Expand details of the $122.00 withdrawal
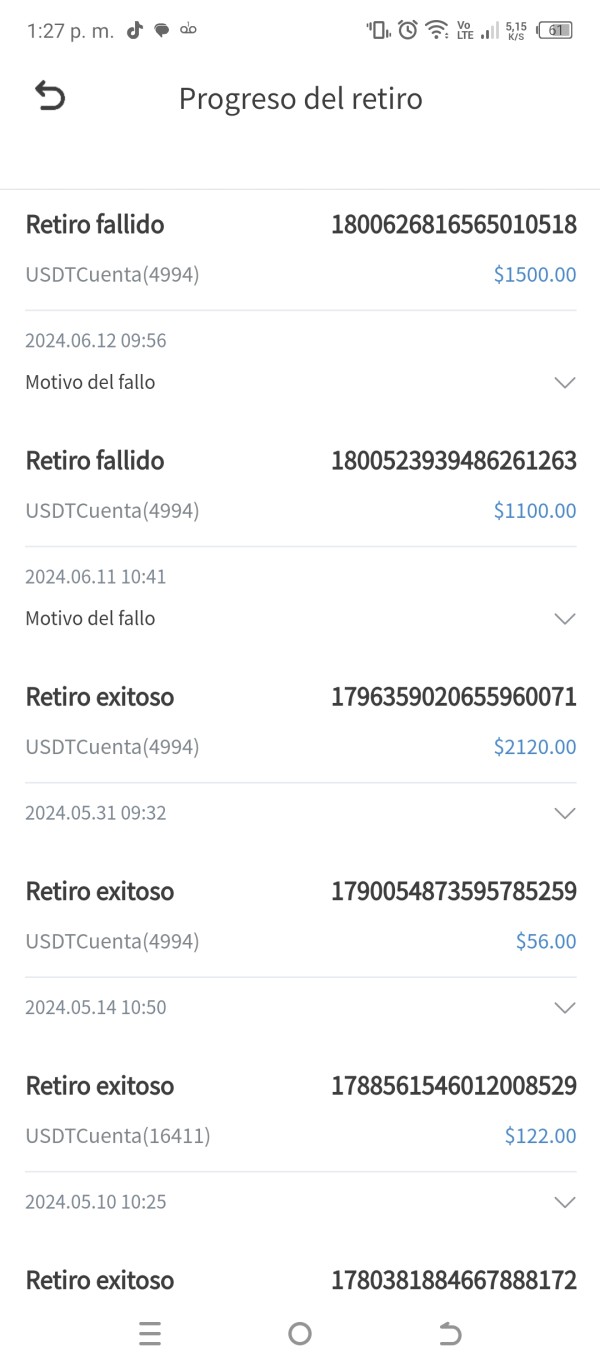The image size is (600, 1367). pyautogui.click(x=564, y=1202)
